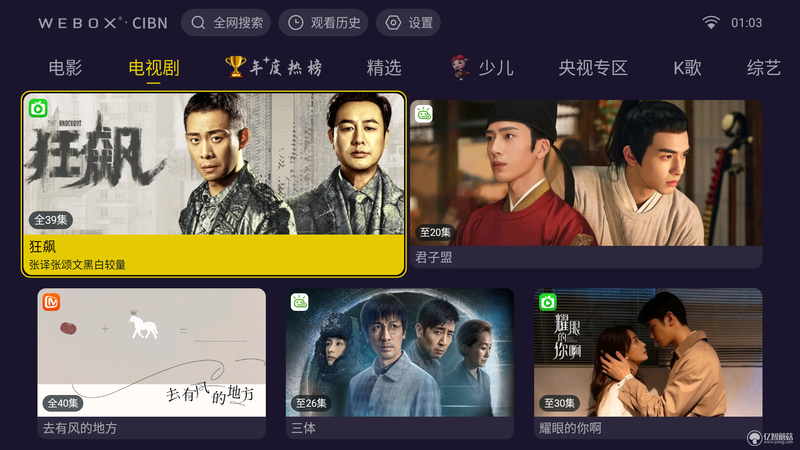Switch to the 精选 tab

click(x=384, y=68)
